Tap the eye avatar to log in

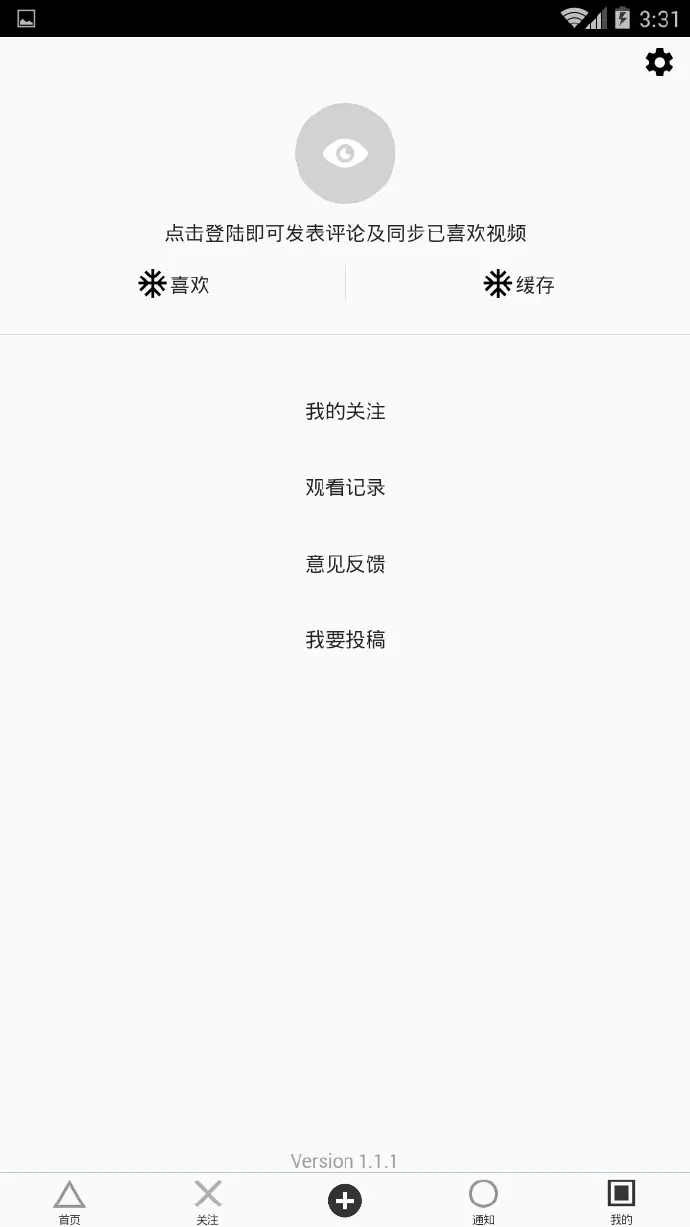tap(345, 153)
